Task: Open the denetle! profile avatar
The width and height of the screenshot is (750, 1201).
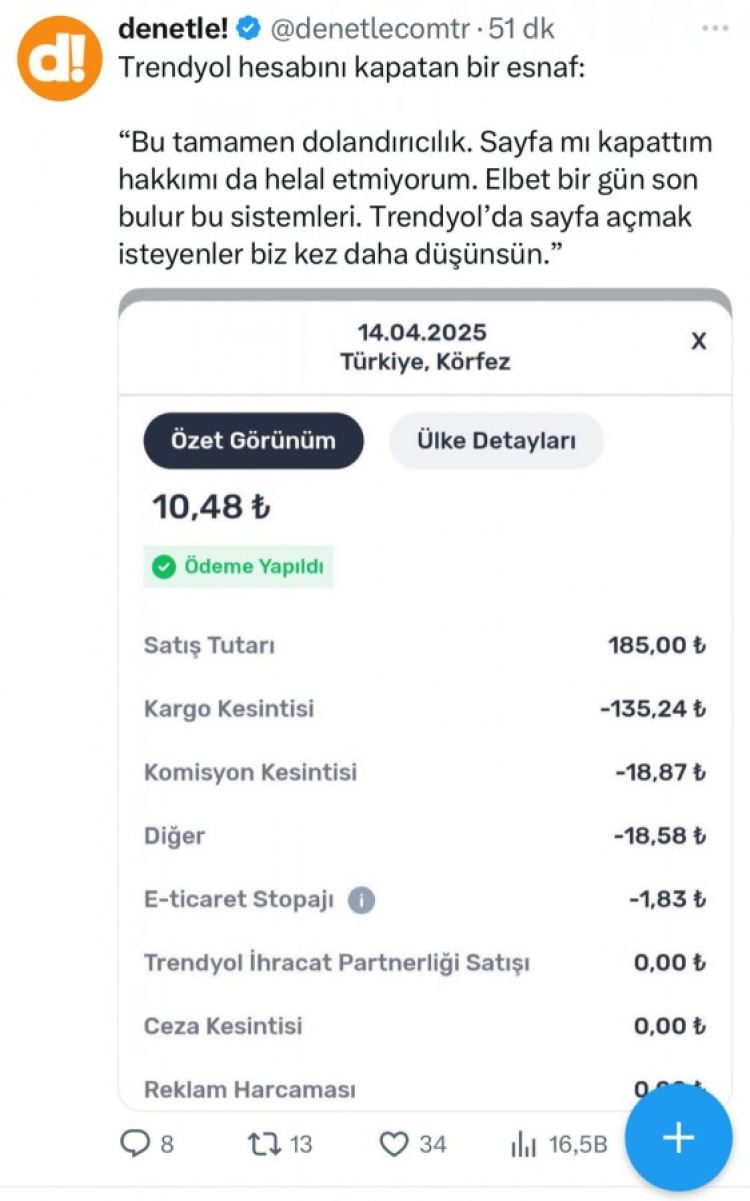Action: (60, 57)
